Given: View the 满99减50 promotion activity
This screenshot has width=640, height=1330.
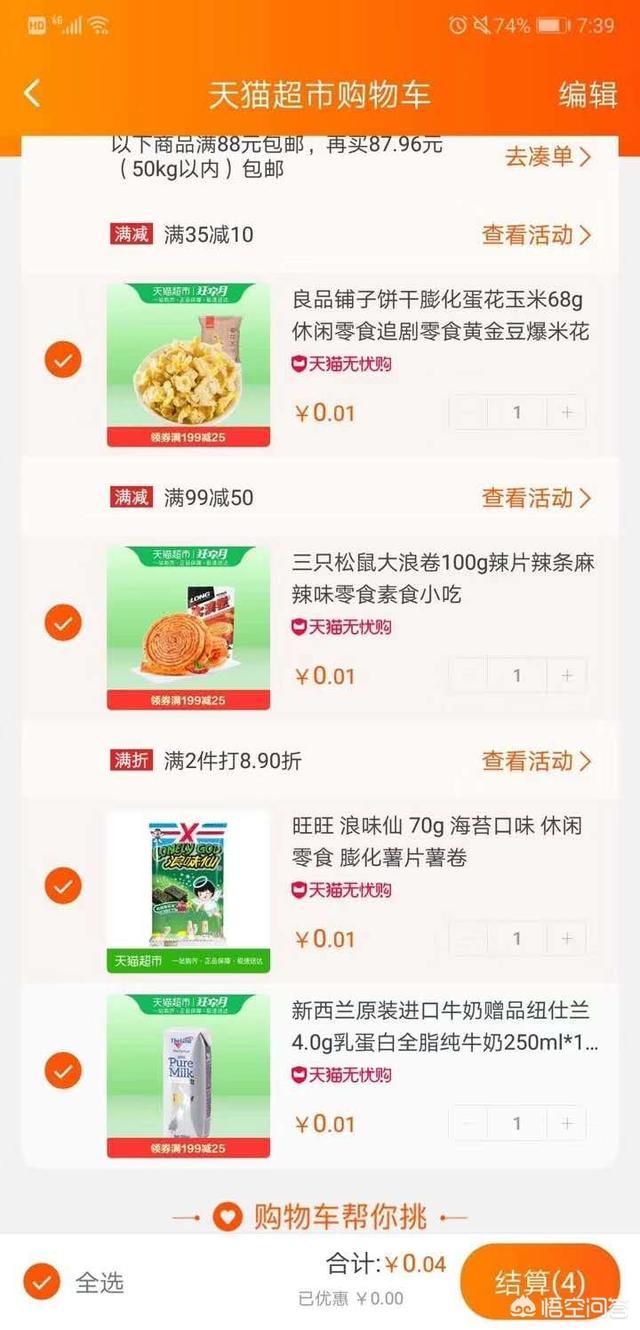Looking at the screenshot, I should click(537, 498).
